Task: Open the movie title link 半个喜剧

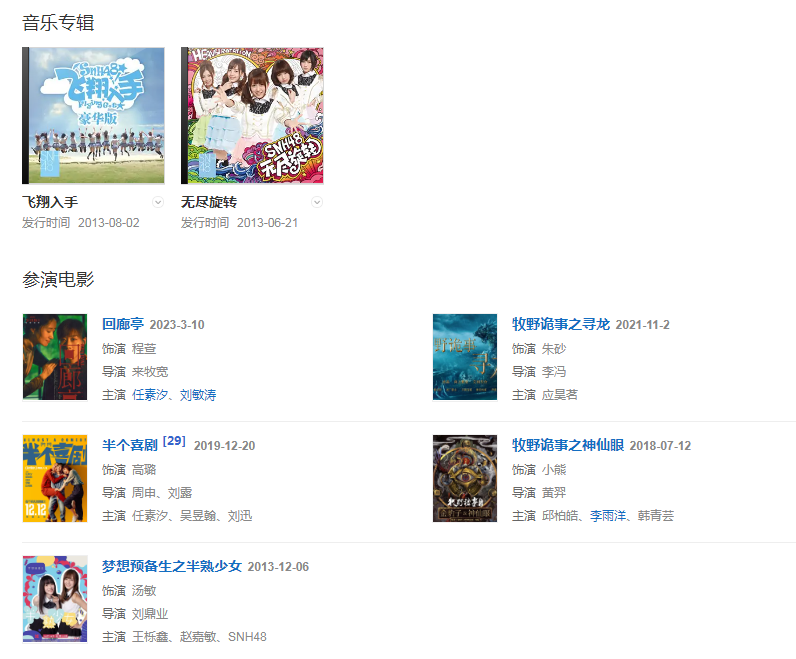Action: (130, 445)
